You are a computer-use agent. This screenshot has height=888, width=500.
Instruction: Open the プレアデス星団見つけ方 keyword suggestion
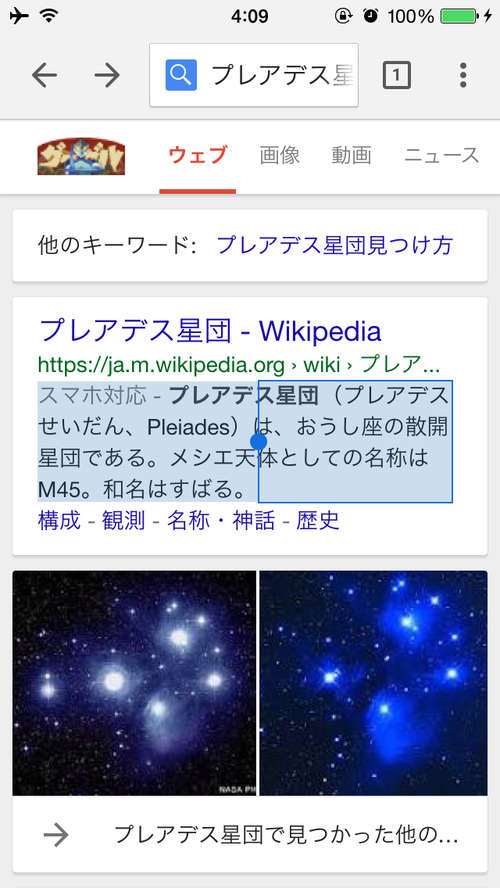tap(335, 245)
